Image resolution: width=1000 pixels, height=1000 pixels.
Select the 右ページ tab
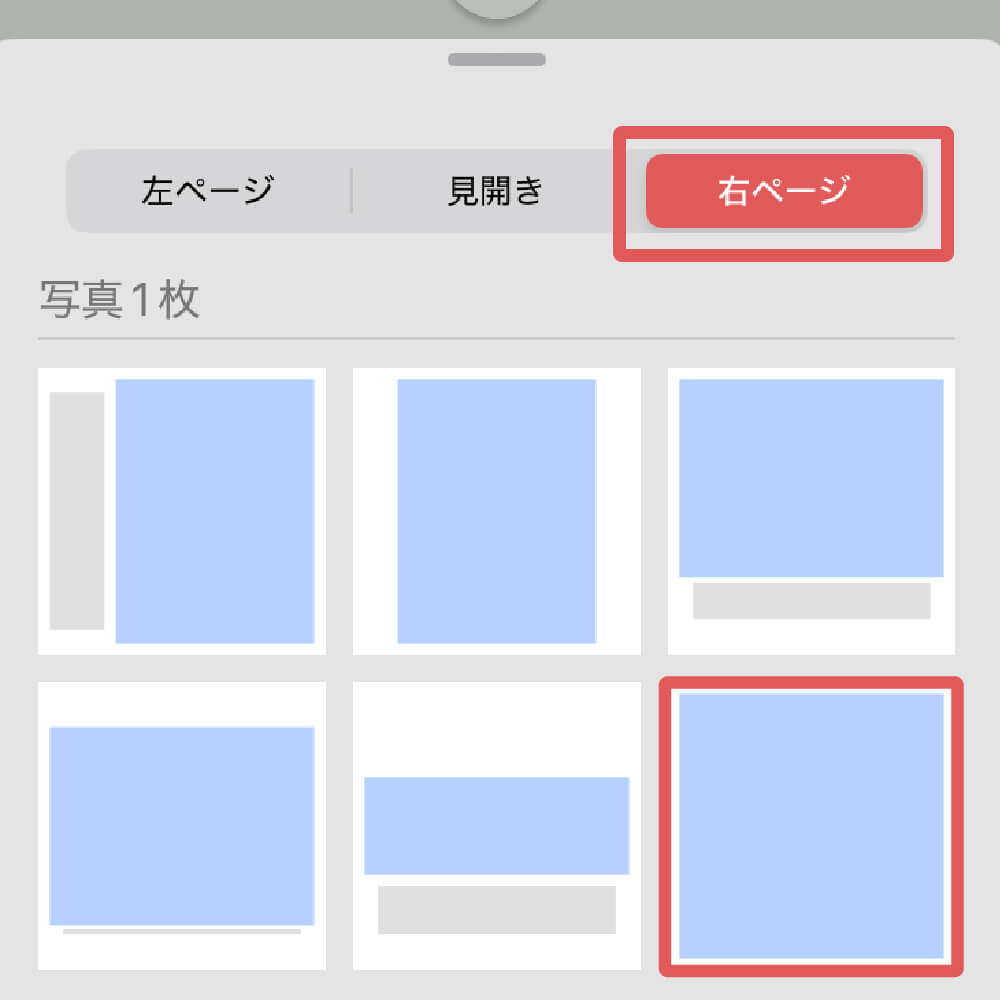(783, 191)
